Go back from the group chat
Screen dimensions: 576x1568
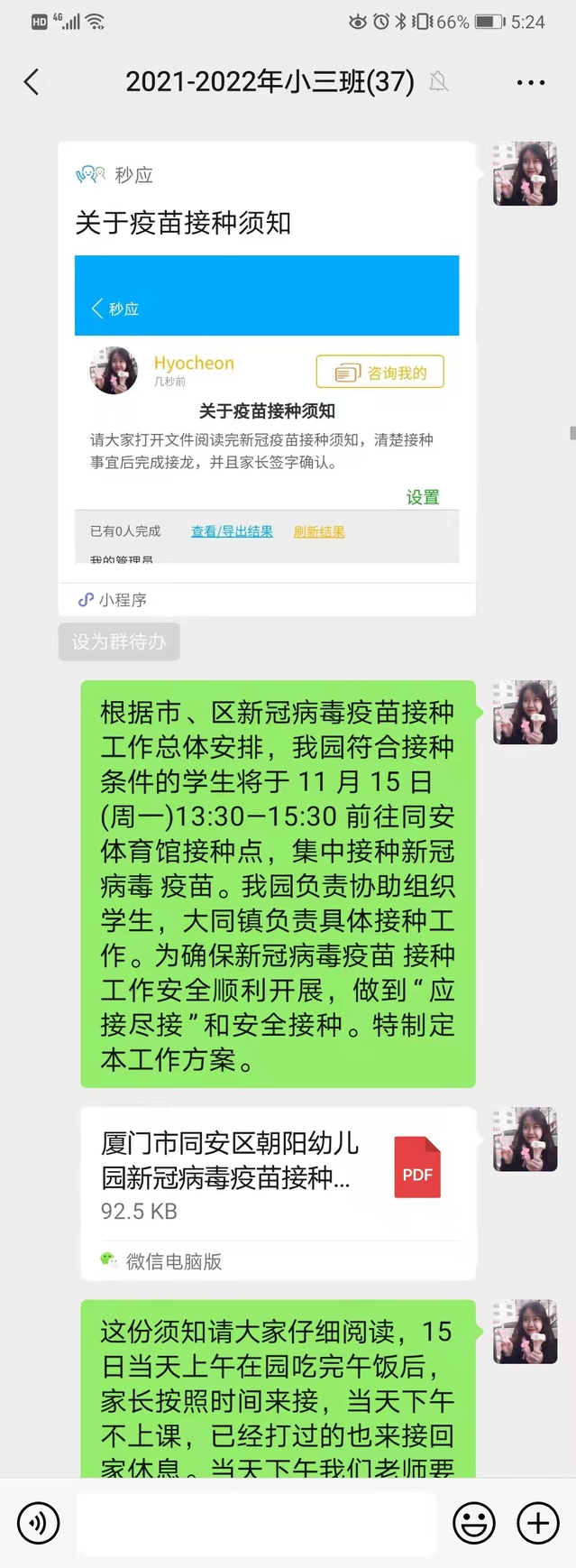(x=32, y=82)
